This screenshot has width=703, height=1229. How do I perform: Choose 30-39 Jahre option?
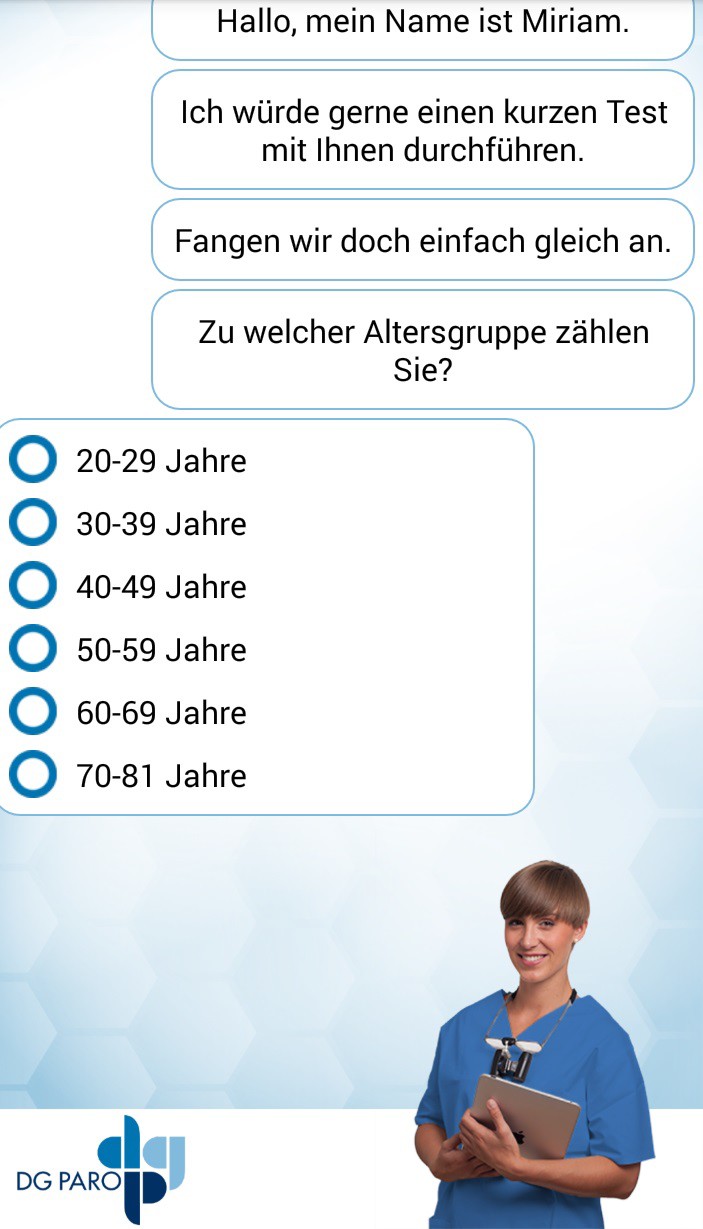click(33, 524)
